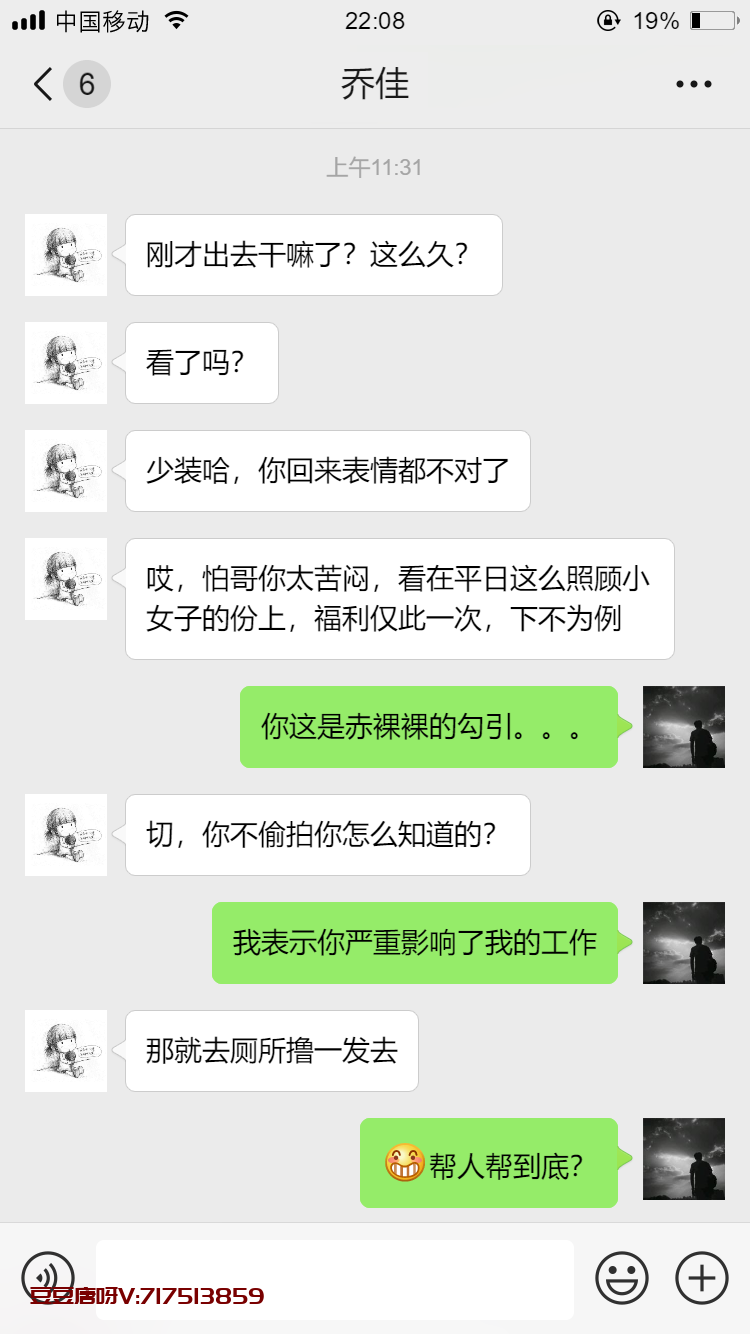Open the emoji sticker panel
Screen dimensions: 750x1334
coord(621,1278)
